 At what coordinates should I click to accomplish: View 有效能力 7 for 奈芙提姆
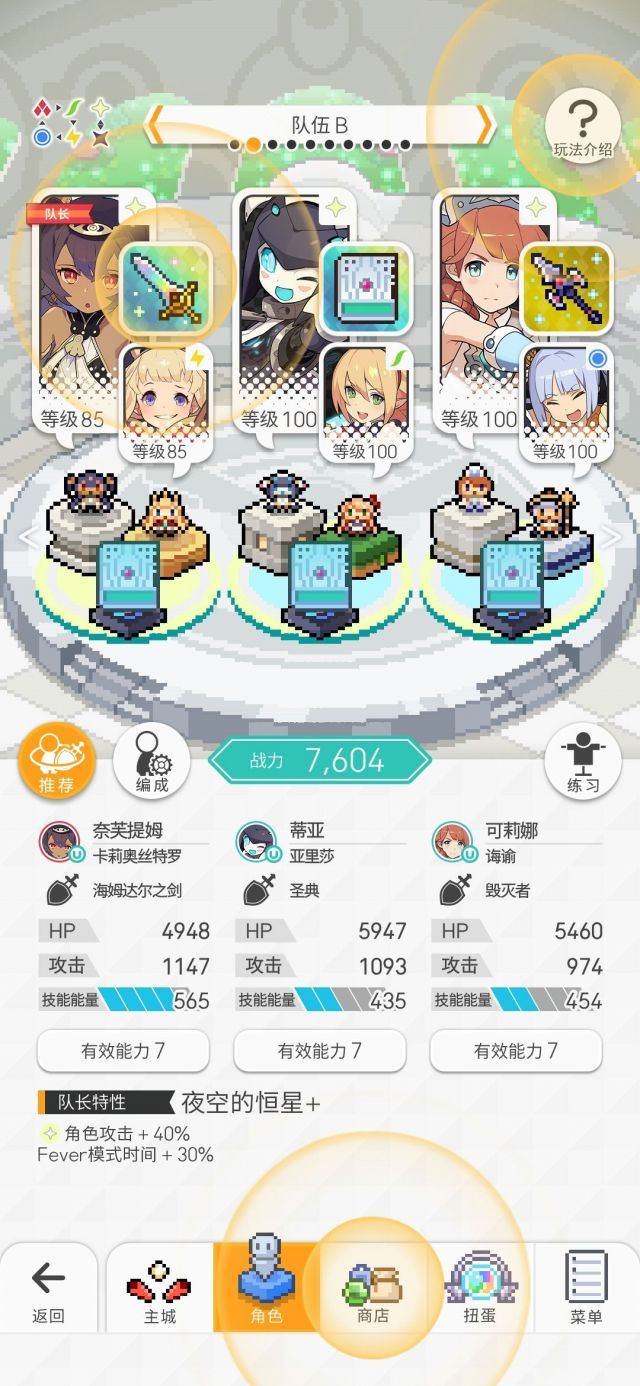point(123,1051)
